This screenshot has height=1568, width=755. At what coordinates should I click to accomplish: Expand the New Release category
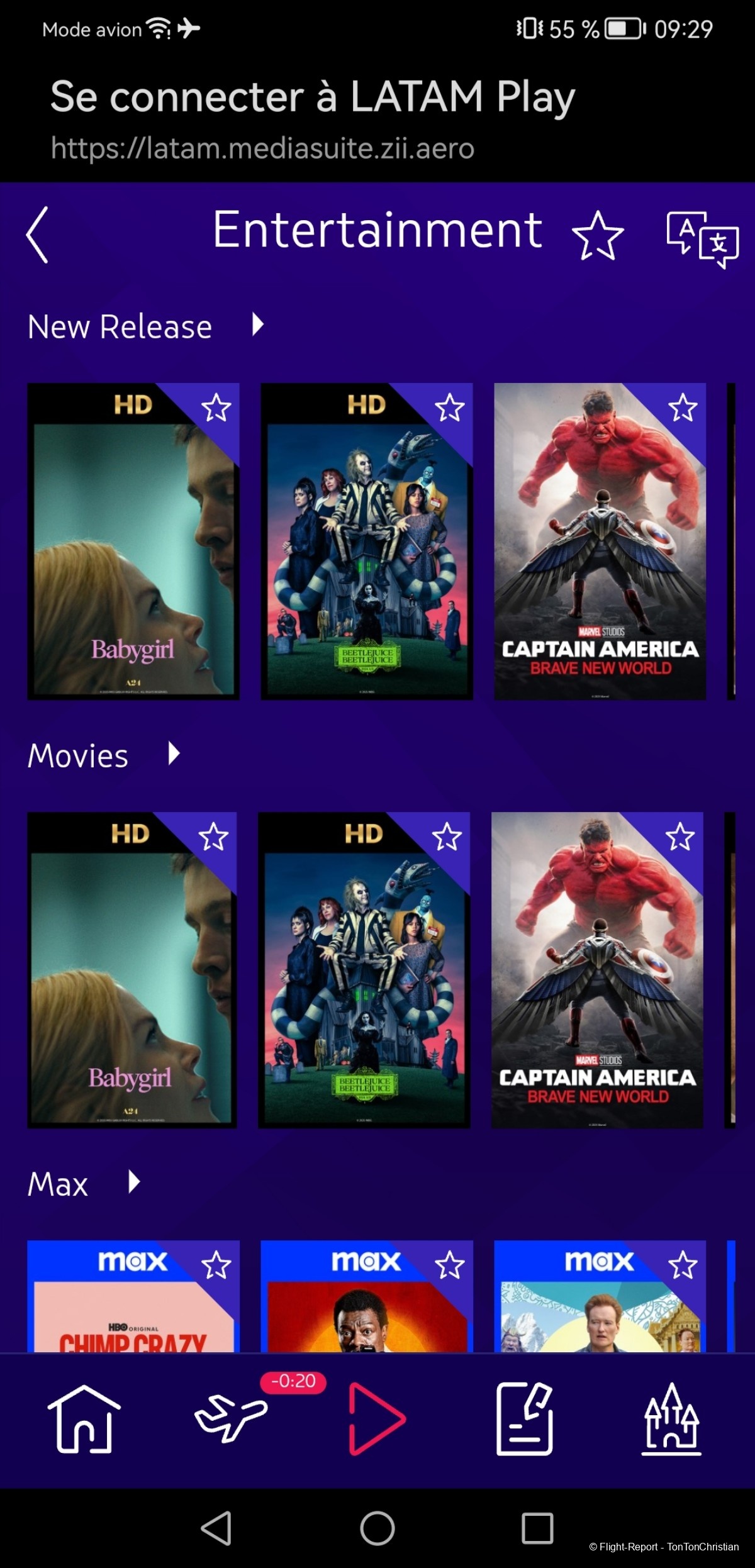(257, 325)
